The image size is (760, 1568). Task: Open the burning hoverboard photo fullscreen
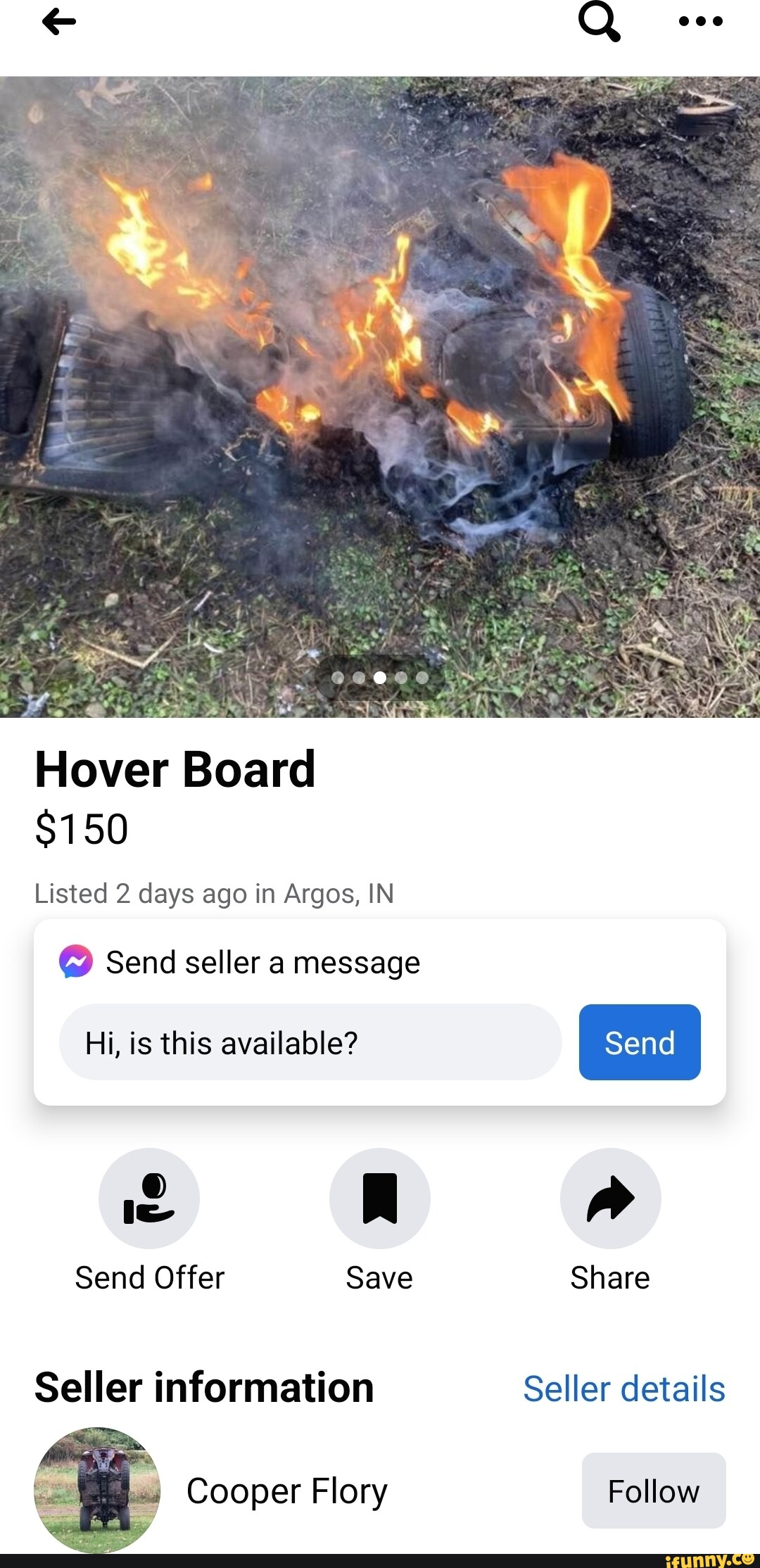point(380,394)
